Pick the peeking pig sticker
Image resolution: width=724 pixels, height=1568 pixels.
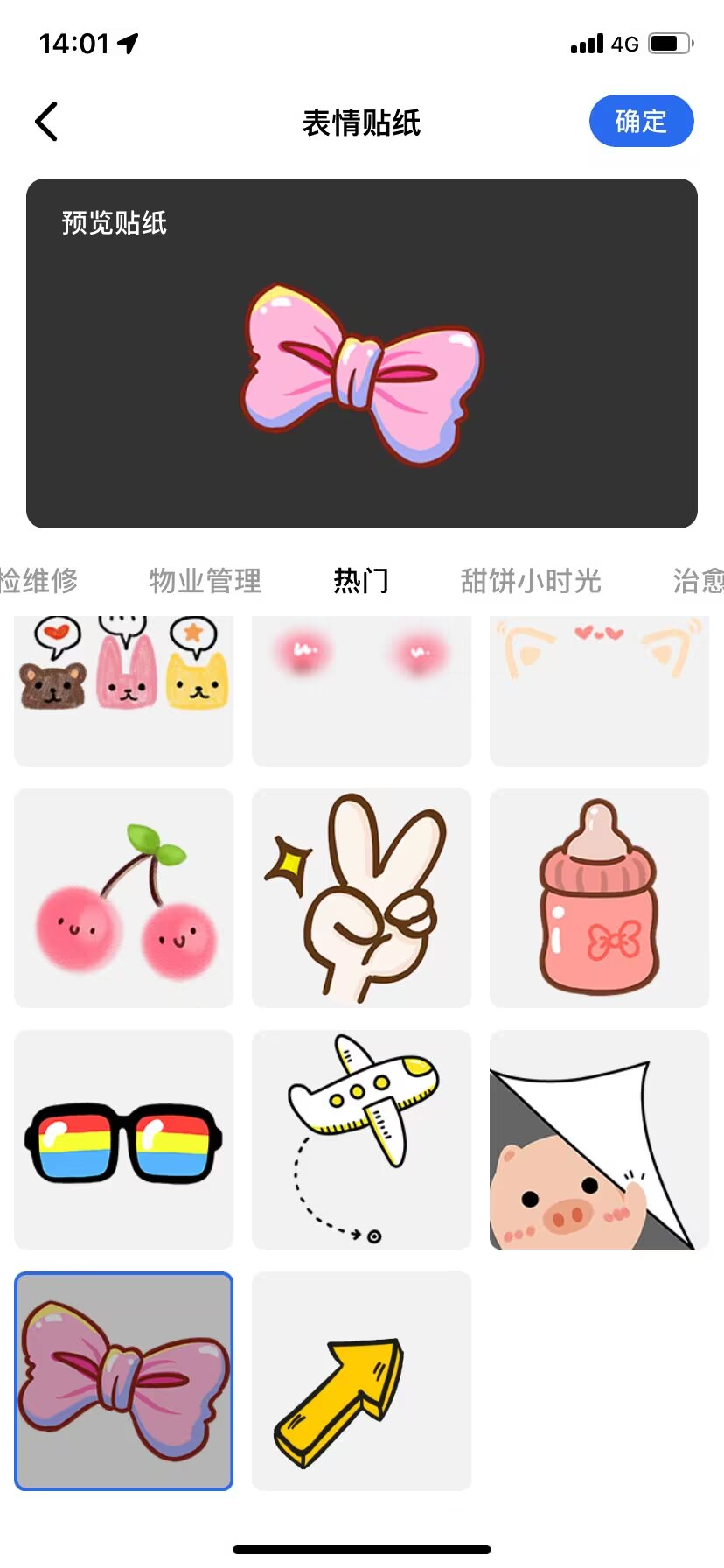pyautogui.click(x=599, y=1139)
